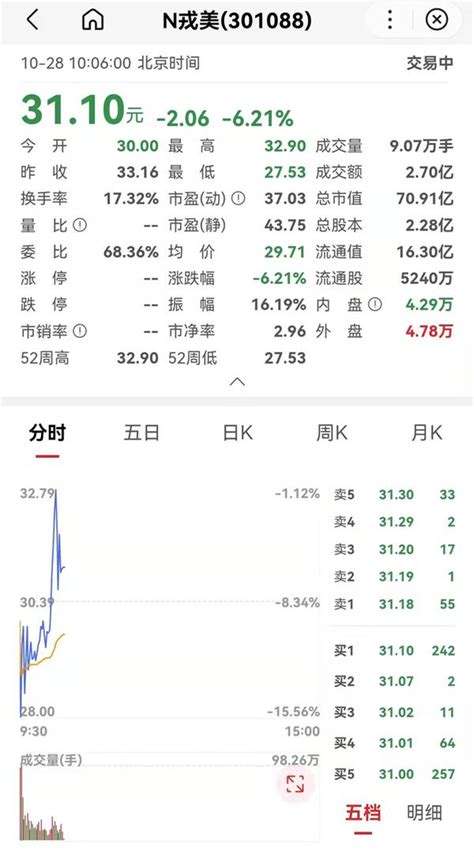Go back using the top-left arrow
Viewport: 474px width, 857px height.
point(32,20)
